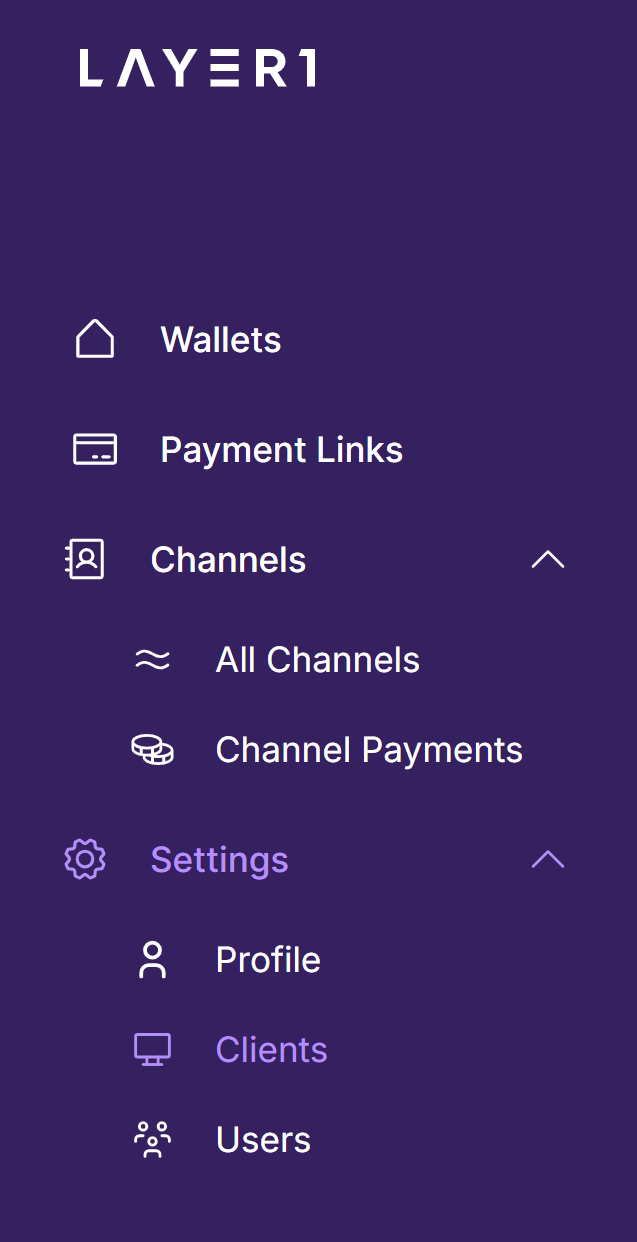Go to Payment Links
Screen dimensions: 637x1242
(x=281, y=450)
